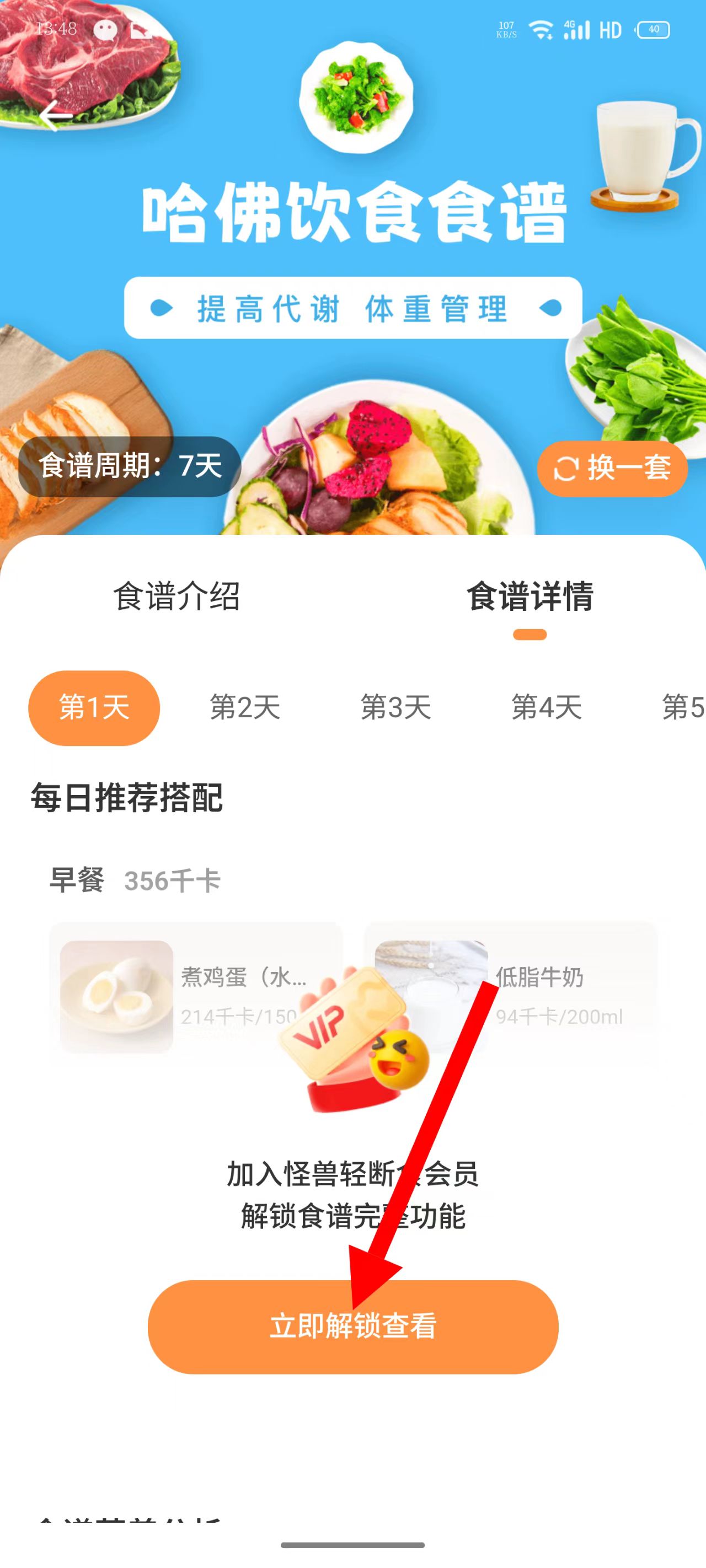The width and height of the screenshot is (706, 1568).
Task: Tap 换一套 to switch recipe set
Action: 612,468
